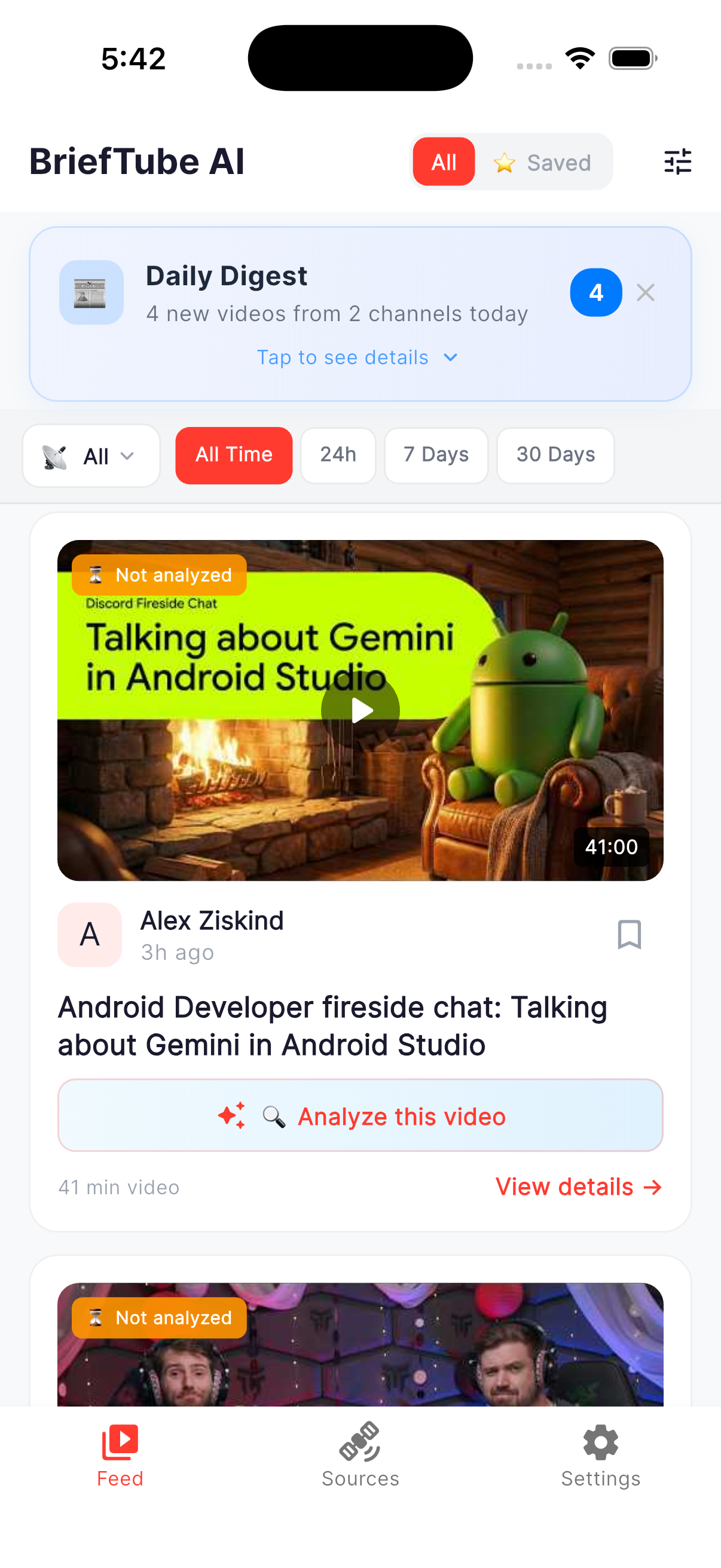Viewport: 721px width, 1568px height.
Task: Expand Daily Digest via Tap to see details
Action: (357, 357)
